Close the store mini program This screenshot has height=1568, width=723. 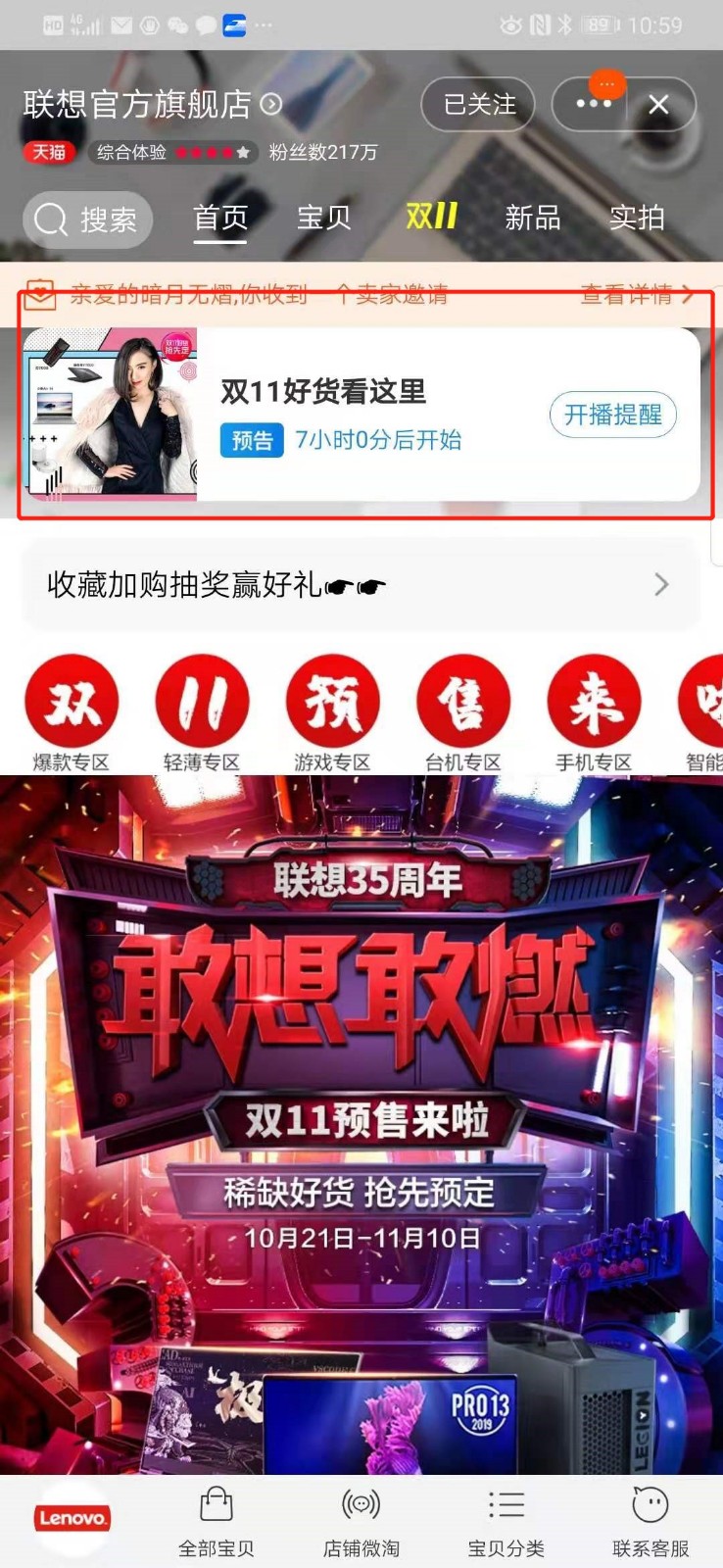point(659,104)
